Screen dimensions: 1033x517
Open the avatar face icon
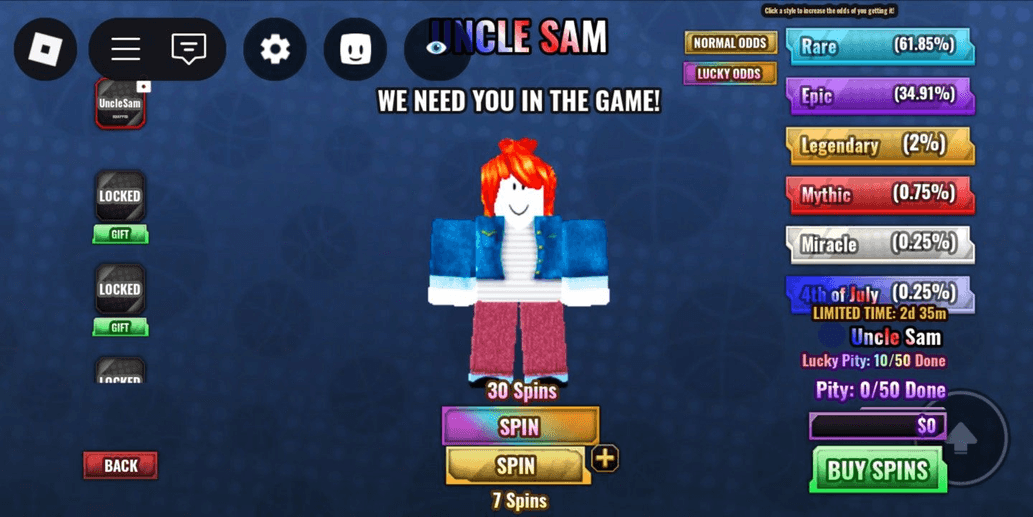point(355,49)
